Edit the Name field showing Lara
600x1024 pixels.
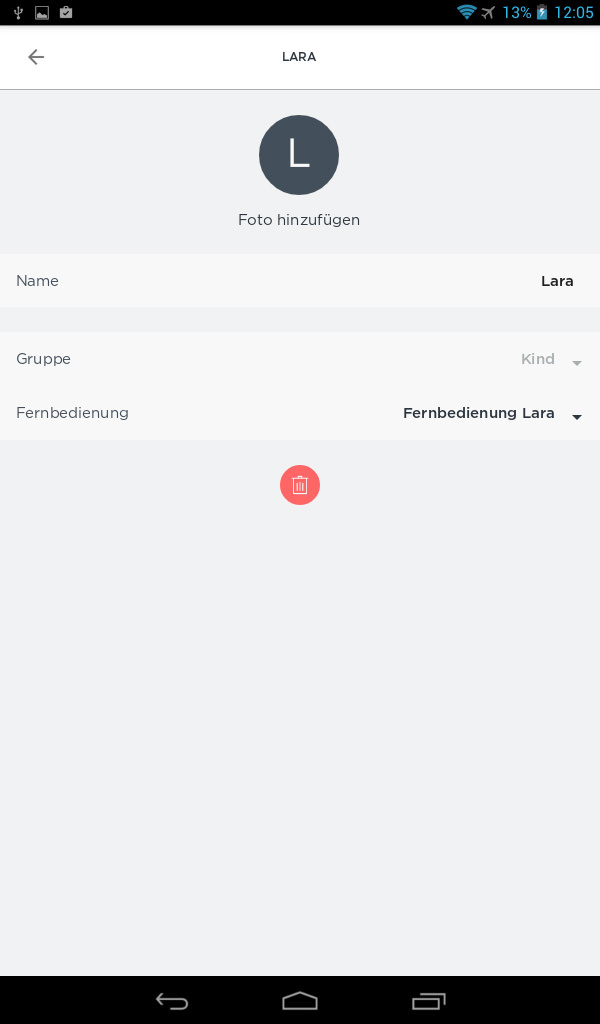tap(300, 281)
